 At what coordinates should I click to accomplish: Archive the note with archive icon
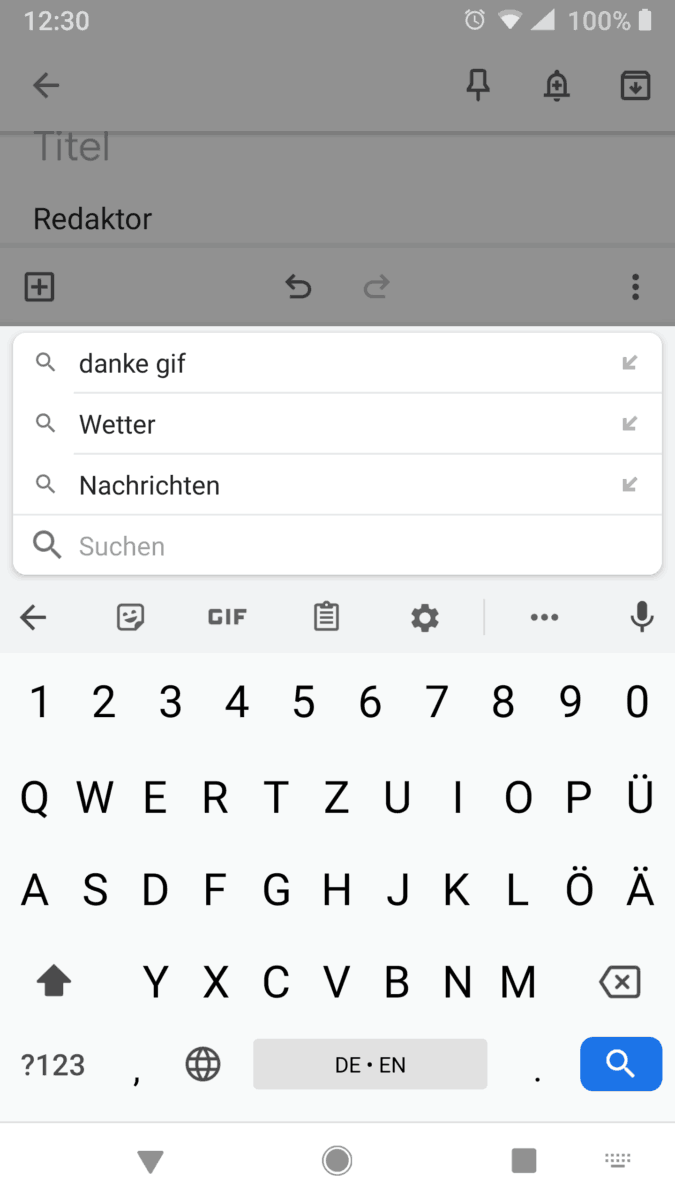click(x=635, y=86)
